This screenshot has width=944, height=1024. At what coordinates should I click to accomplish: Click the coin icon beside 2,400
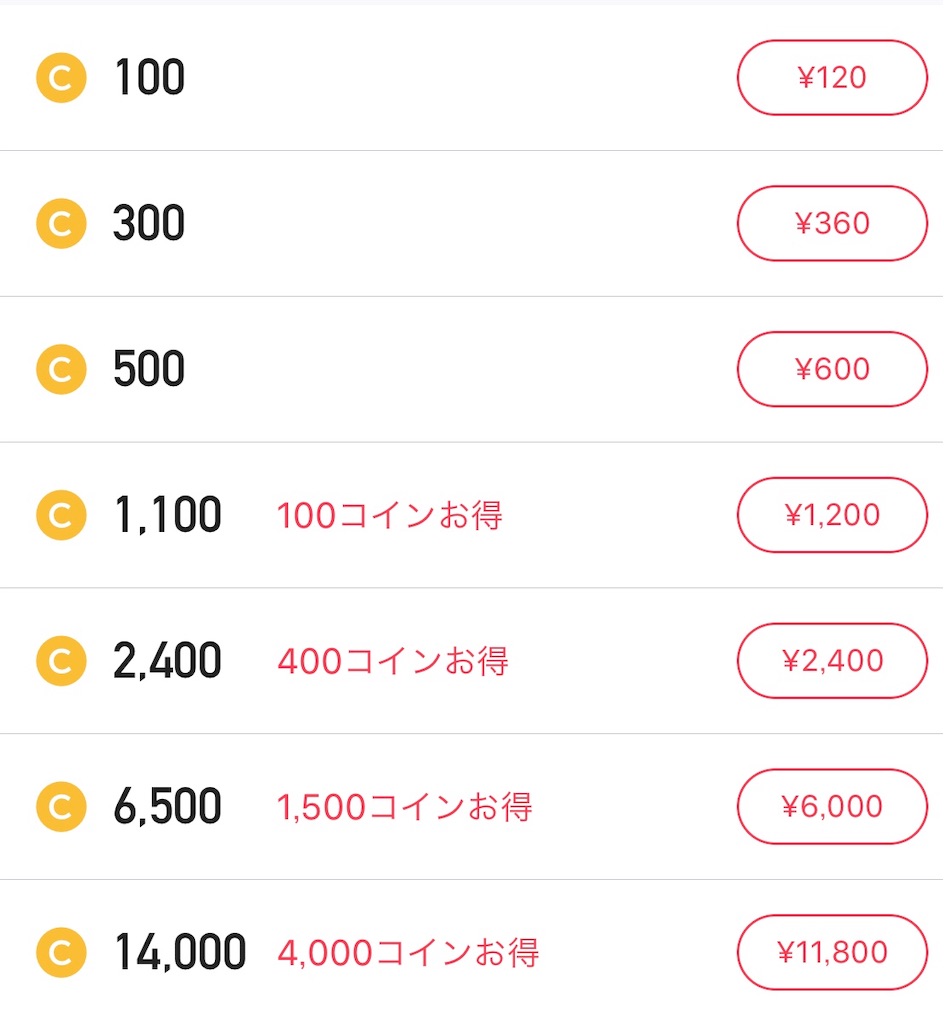pos(60,660)
